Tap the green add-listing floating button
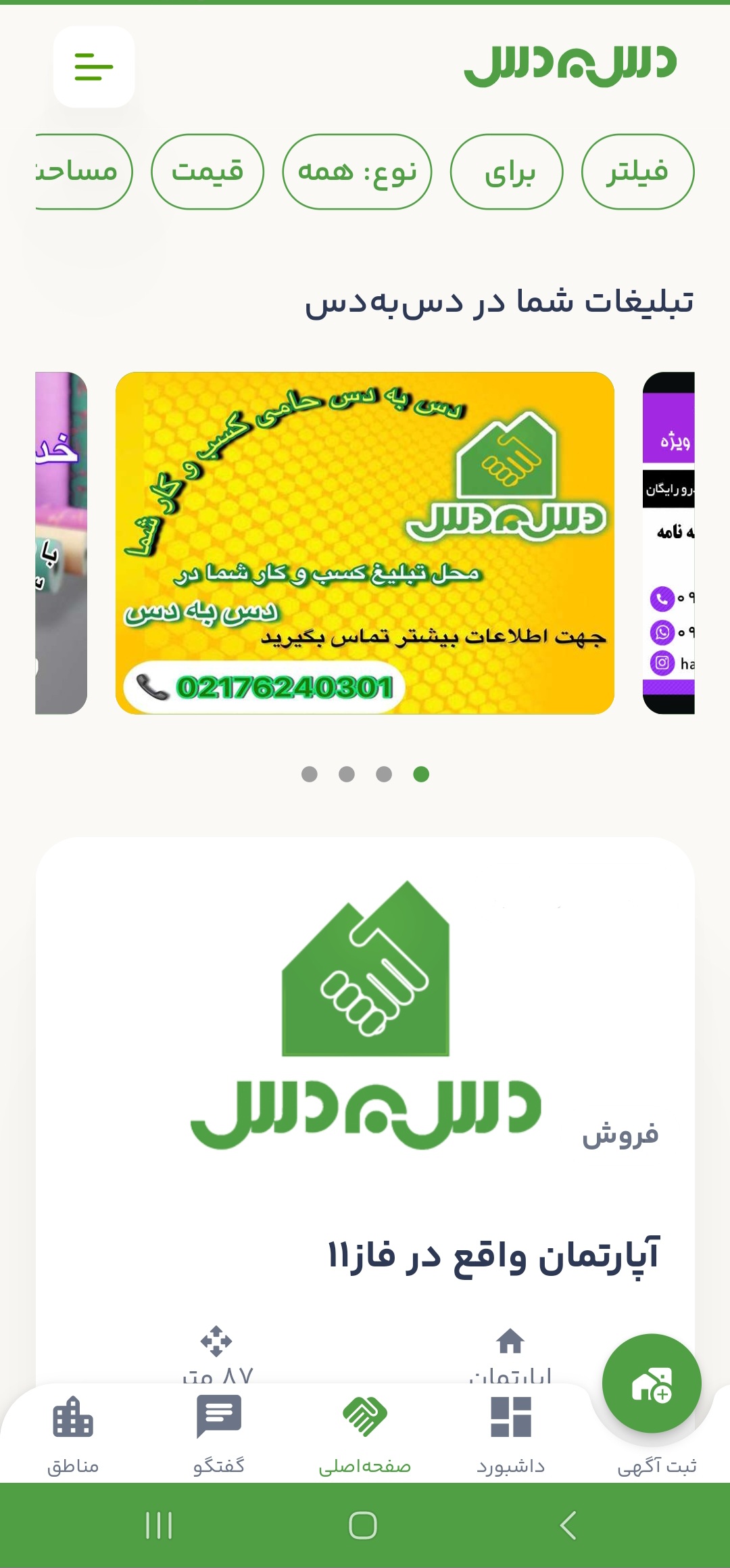The width and height of the screenshot is (730, 1568). (x=652, y=1383)
